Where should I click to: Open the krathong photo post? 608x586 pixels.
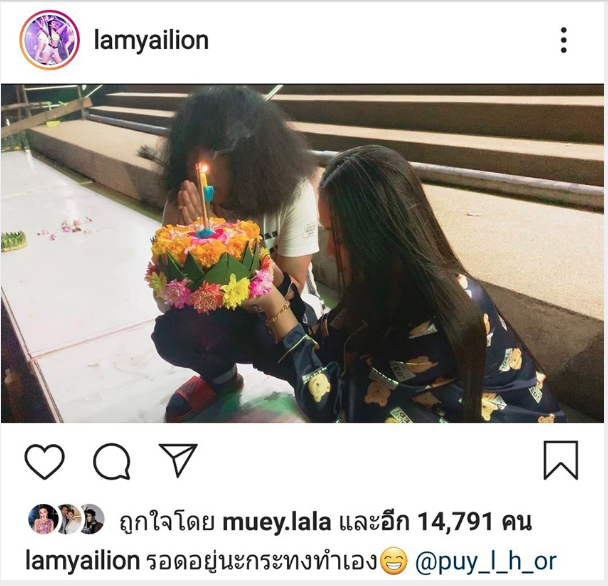click(302, 253)
